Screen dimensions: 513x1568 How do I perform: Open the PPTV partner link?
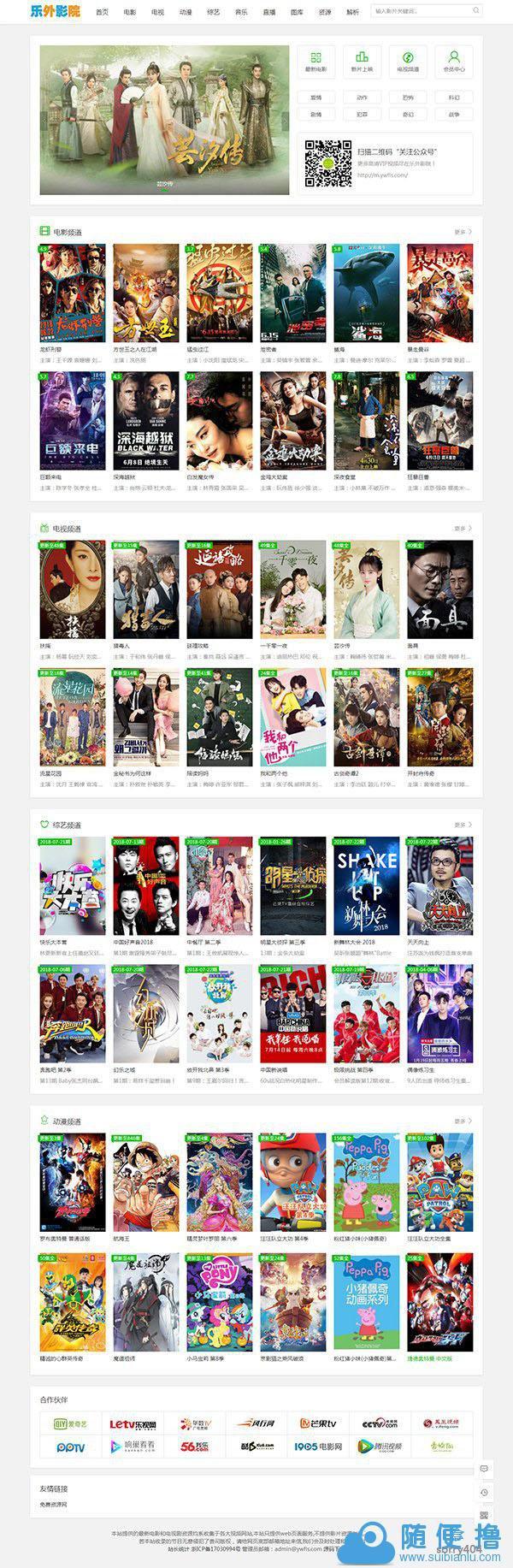point(71,1447)
